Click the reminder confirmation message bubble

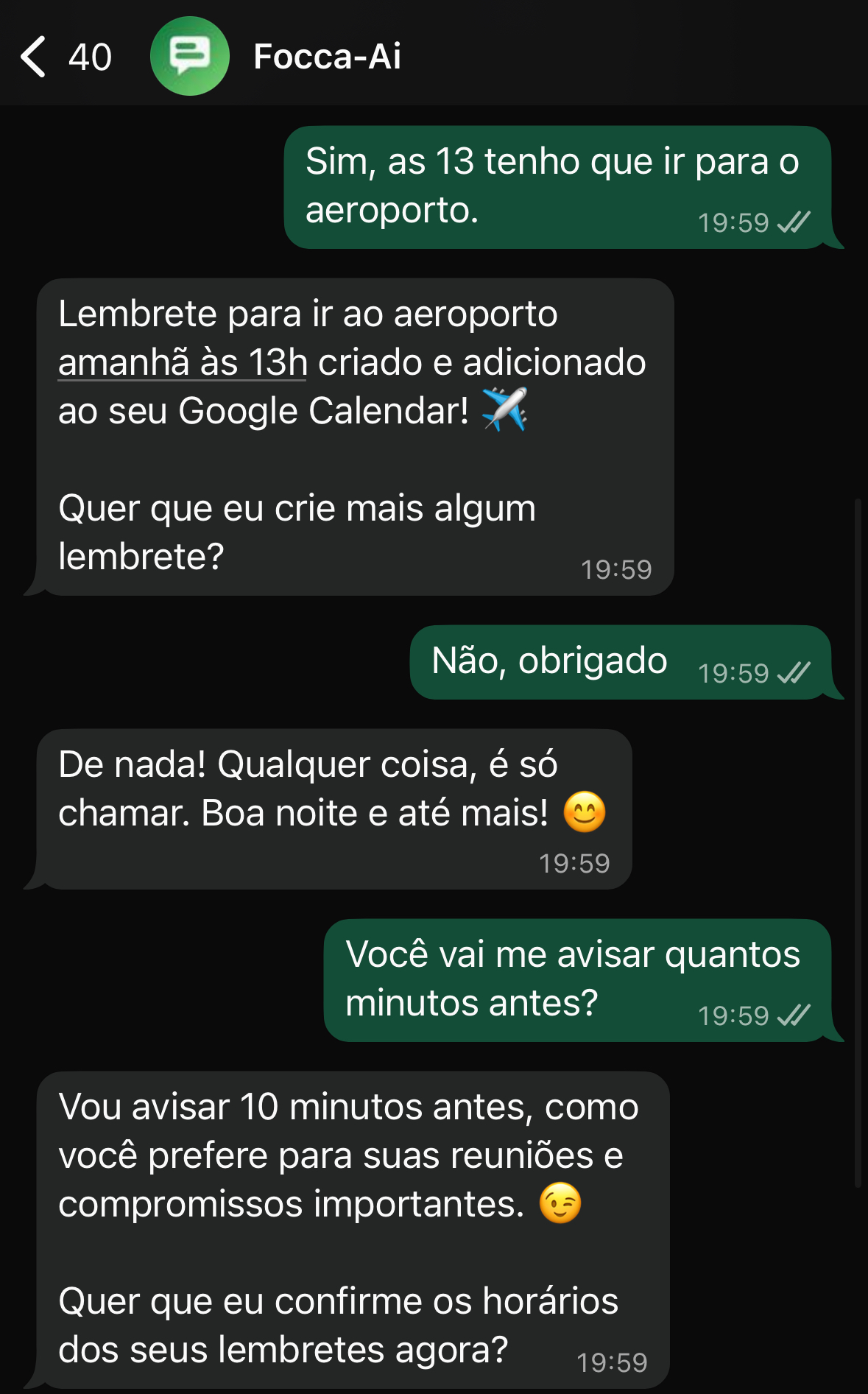(353, 434)
